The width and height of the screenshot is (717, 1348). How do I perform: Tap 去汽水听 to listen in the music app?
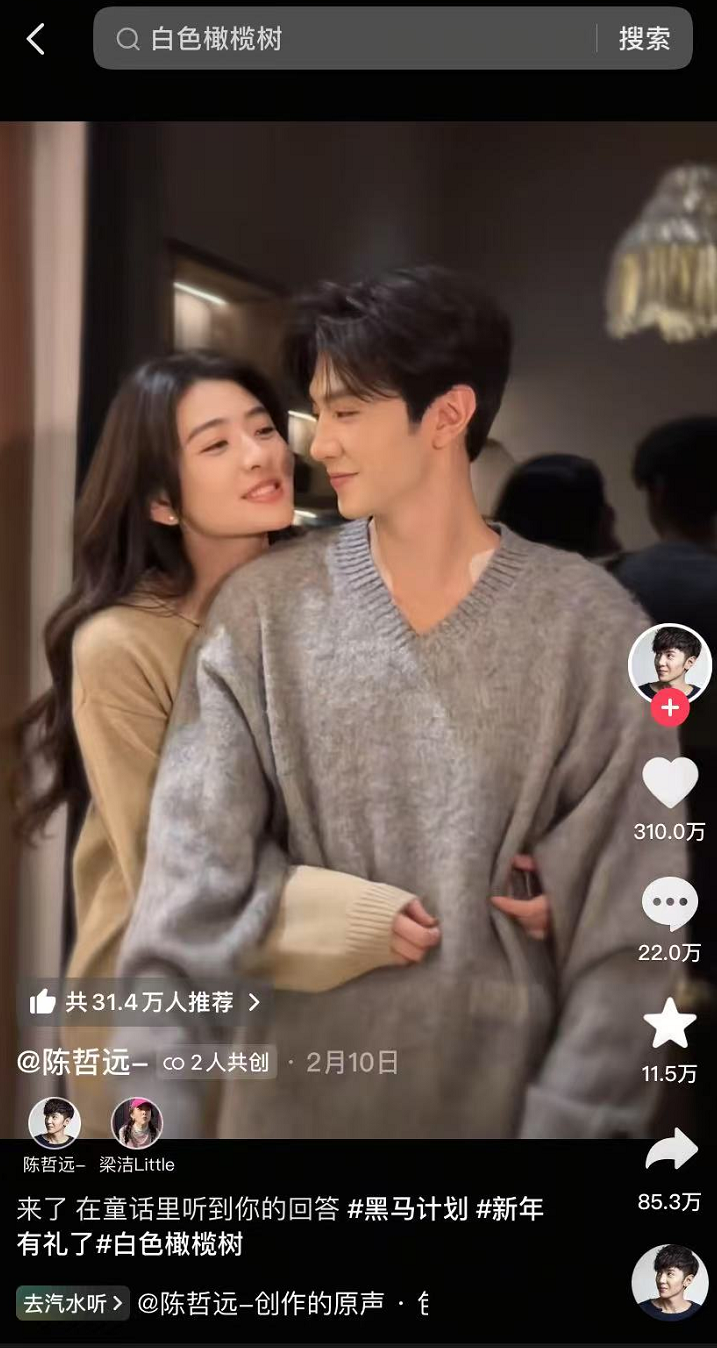click(72, 1303)
